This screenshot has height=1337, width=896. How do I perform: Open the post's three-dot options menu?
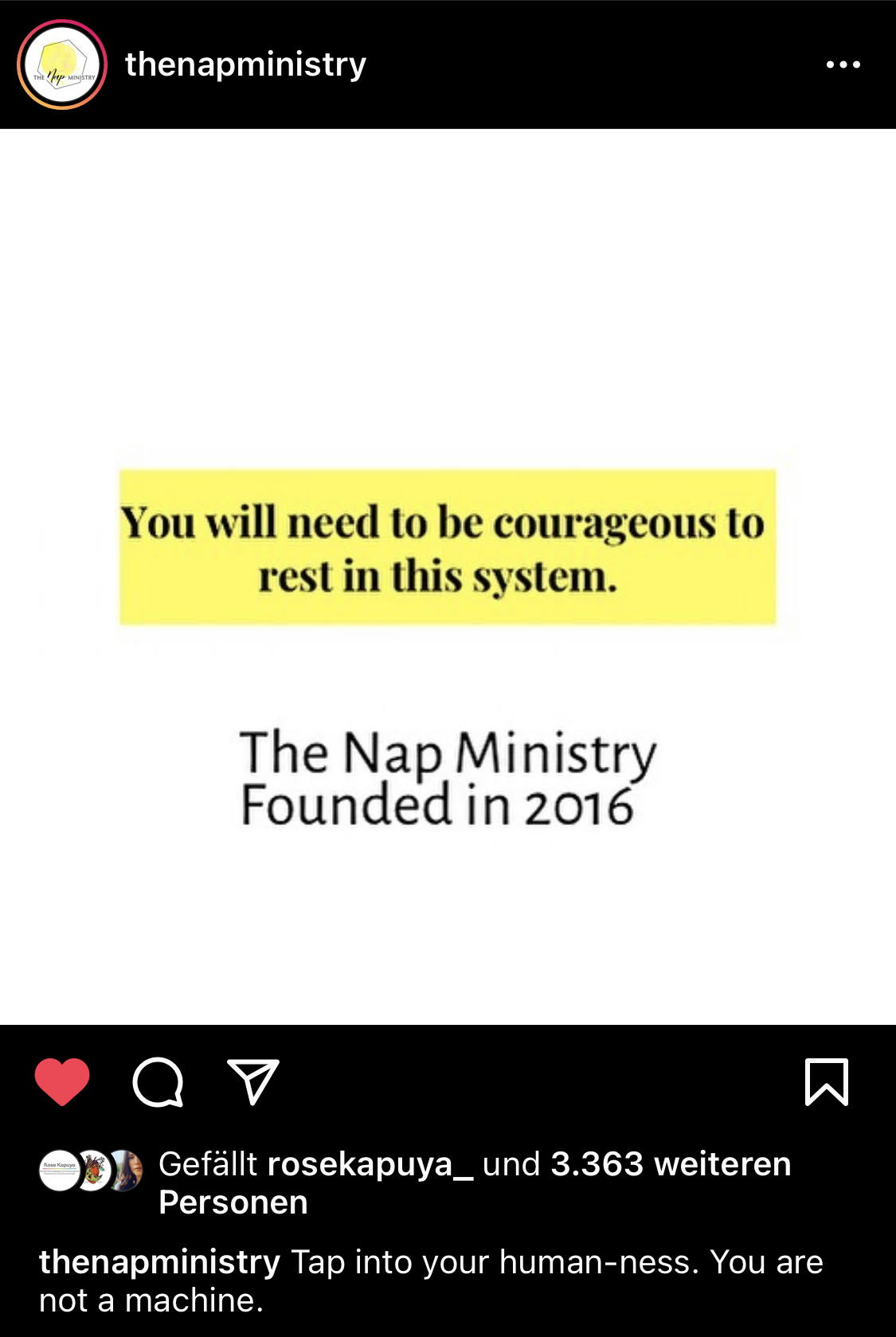point(843,65)
